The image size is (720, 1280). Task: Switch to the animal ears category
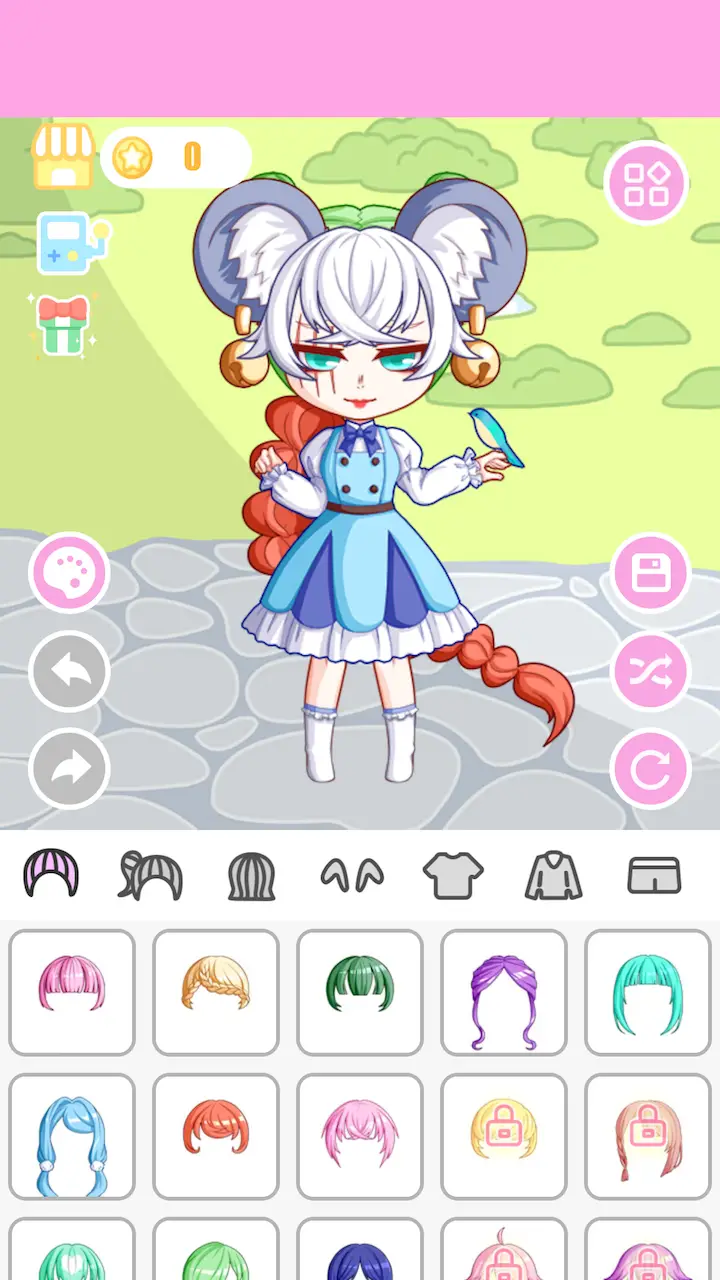click(352, 873)
